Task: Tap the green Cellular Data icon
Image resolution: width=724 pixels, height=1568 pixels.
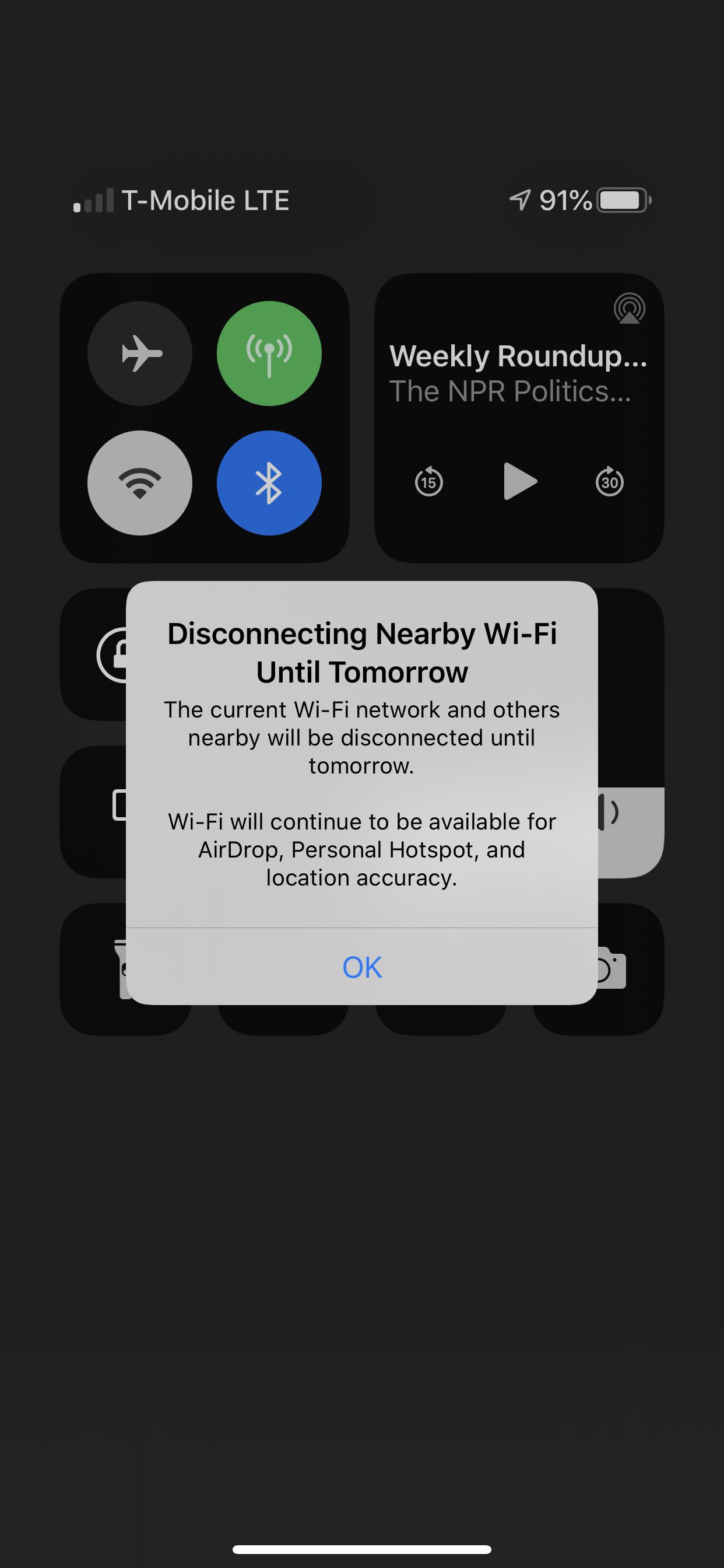Action: coord(269,353)
